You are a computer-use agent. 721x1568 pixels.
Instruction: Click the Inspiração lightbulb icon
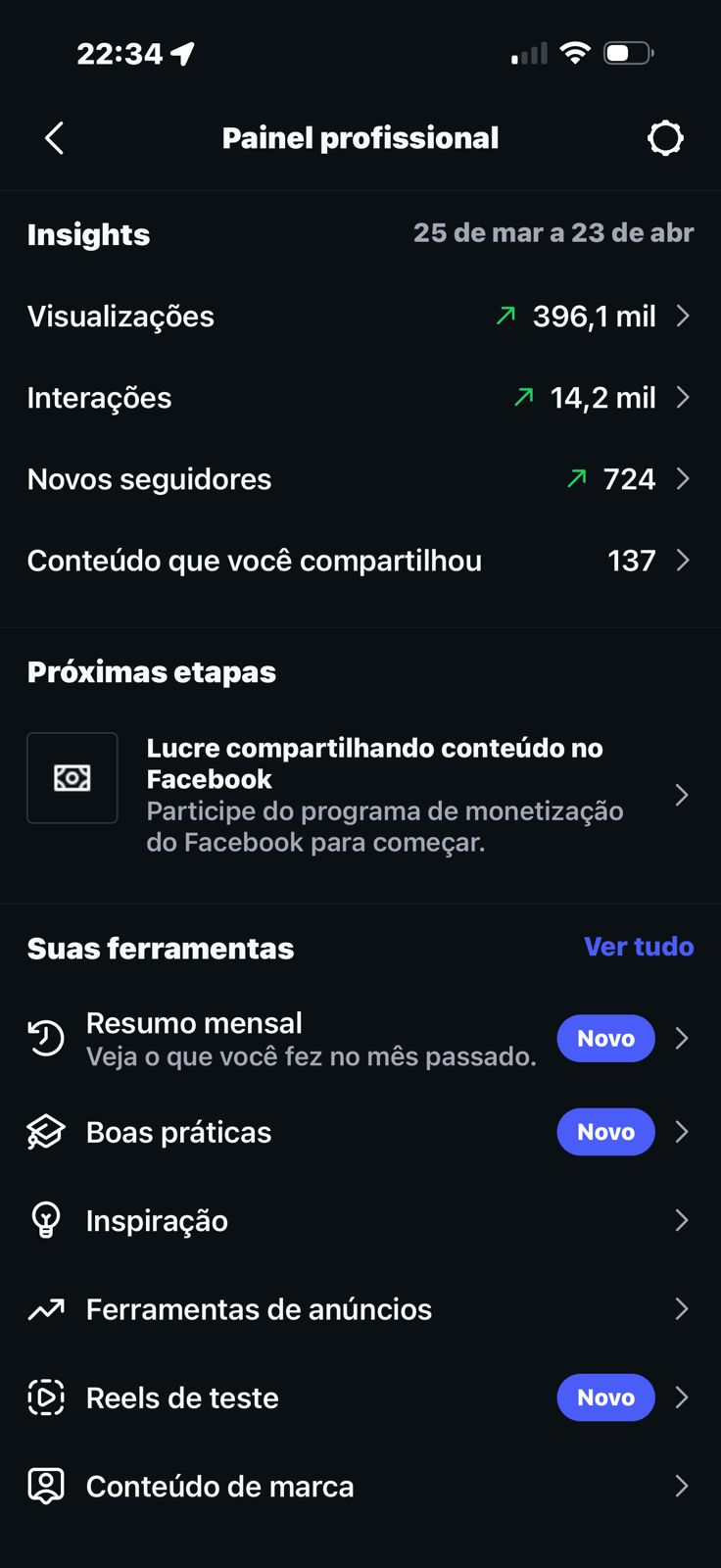click(x=45, y=1220)
